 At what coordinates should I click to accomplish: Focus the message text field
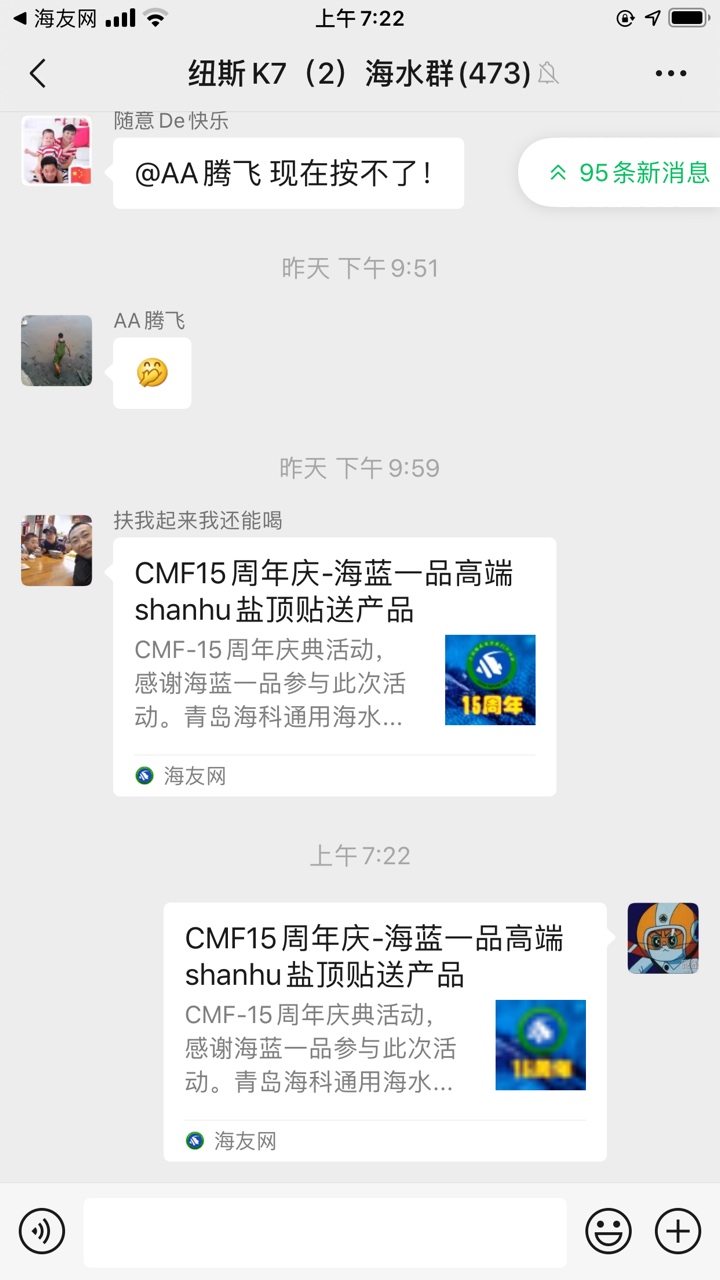[324, 1230]
